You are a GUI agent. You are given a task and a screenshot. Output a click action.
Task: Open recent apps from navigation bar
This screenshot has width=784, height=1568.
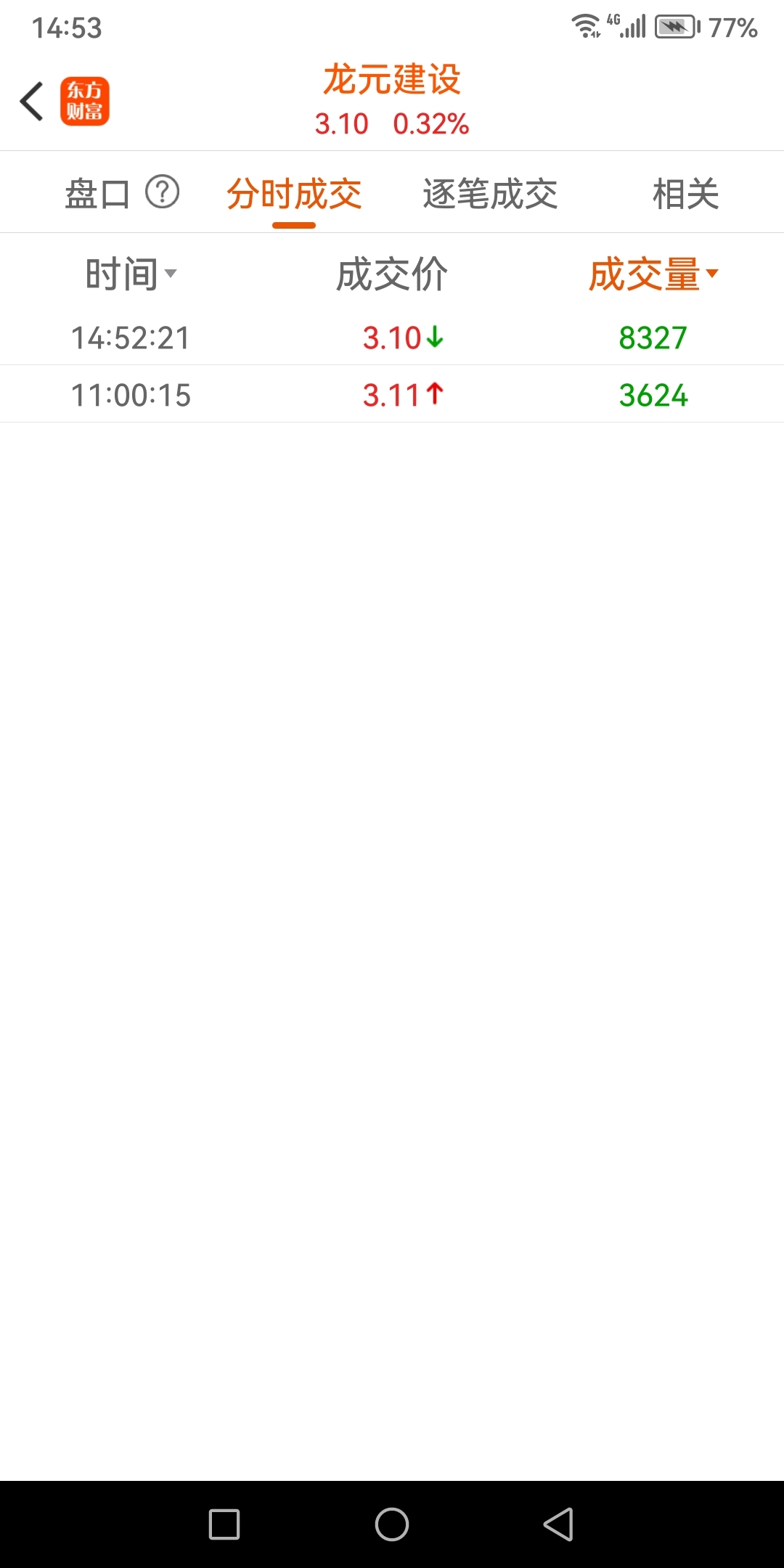224,1524
